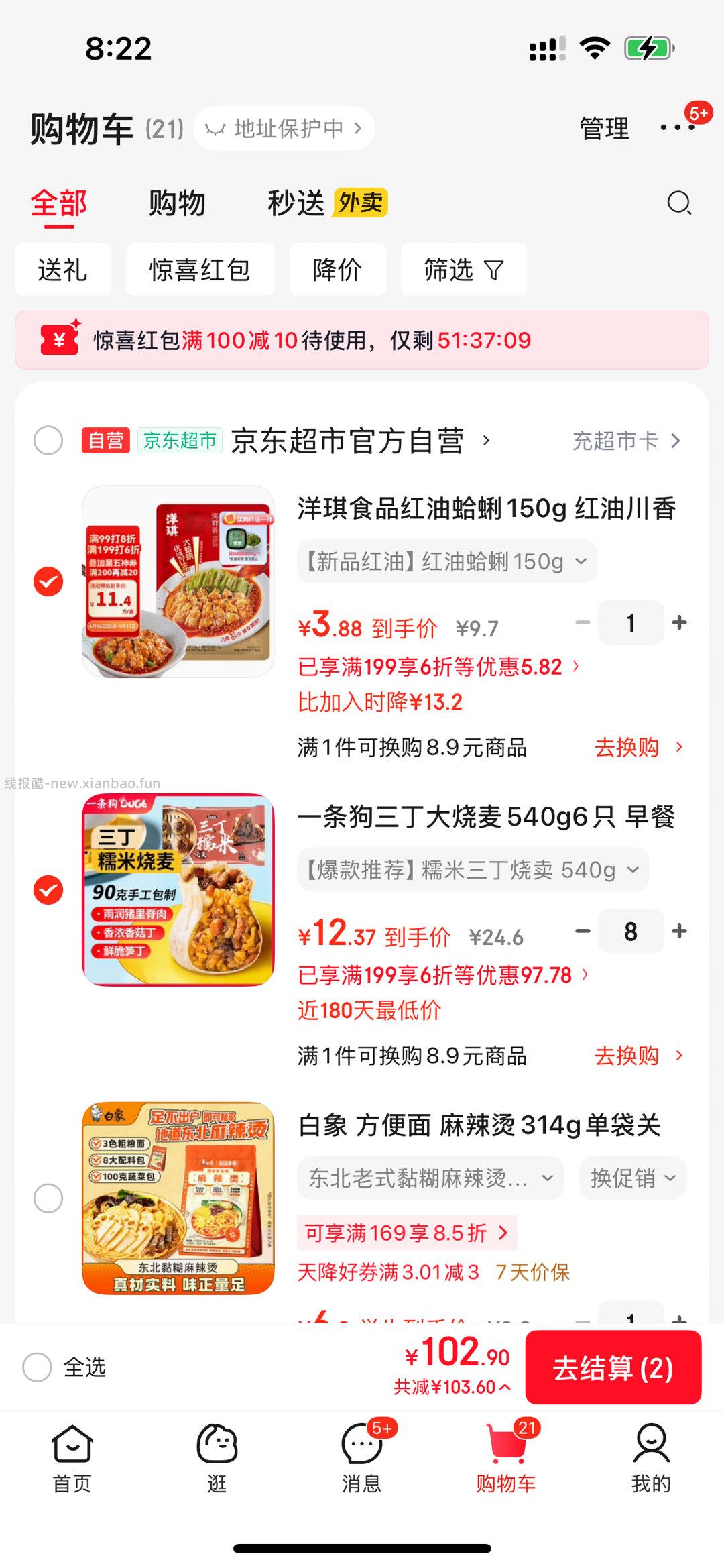Open the 红油蛤蜊 150g SKU dropdown
This screenshot has width=724, height=1568.
446,561
